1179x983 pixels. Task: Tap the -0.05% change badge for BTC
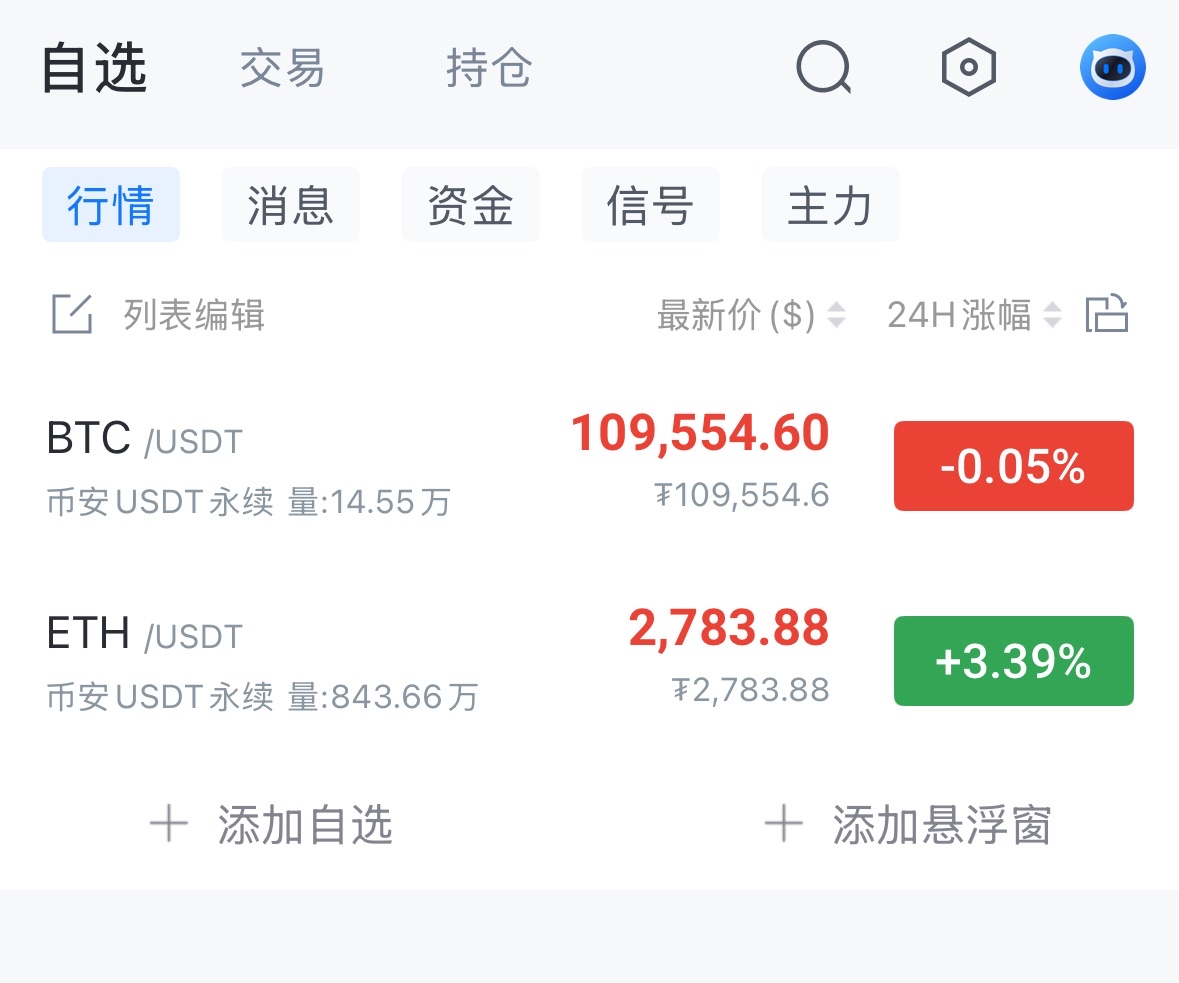click(1013, 466)
